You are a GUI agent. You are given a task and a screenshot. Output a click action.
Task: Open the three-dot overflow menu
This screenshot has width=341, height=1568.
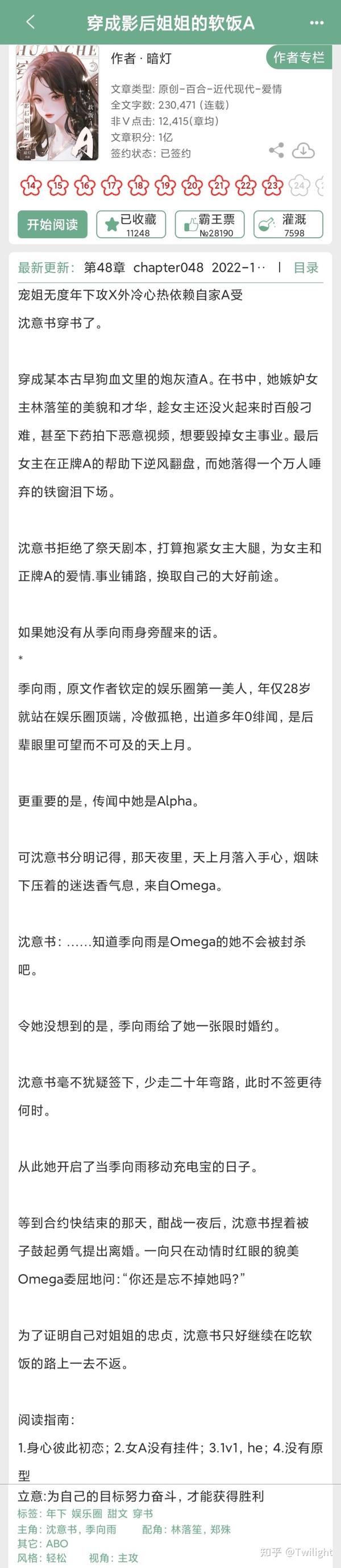[317, 23]
